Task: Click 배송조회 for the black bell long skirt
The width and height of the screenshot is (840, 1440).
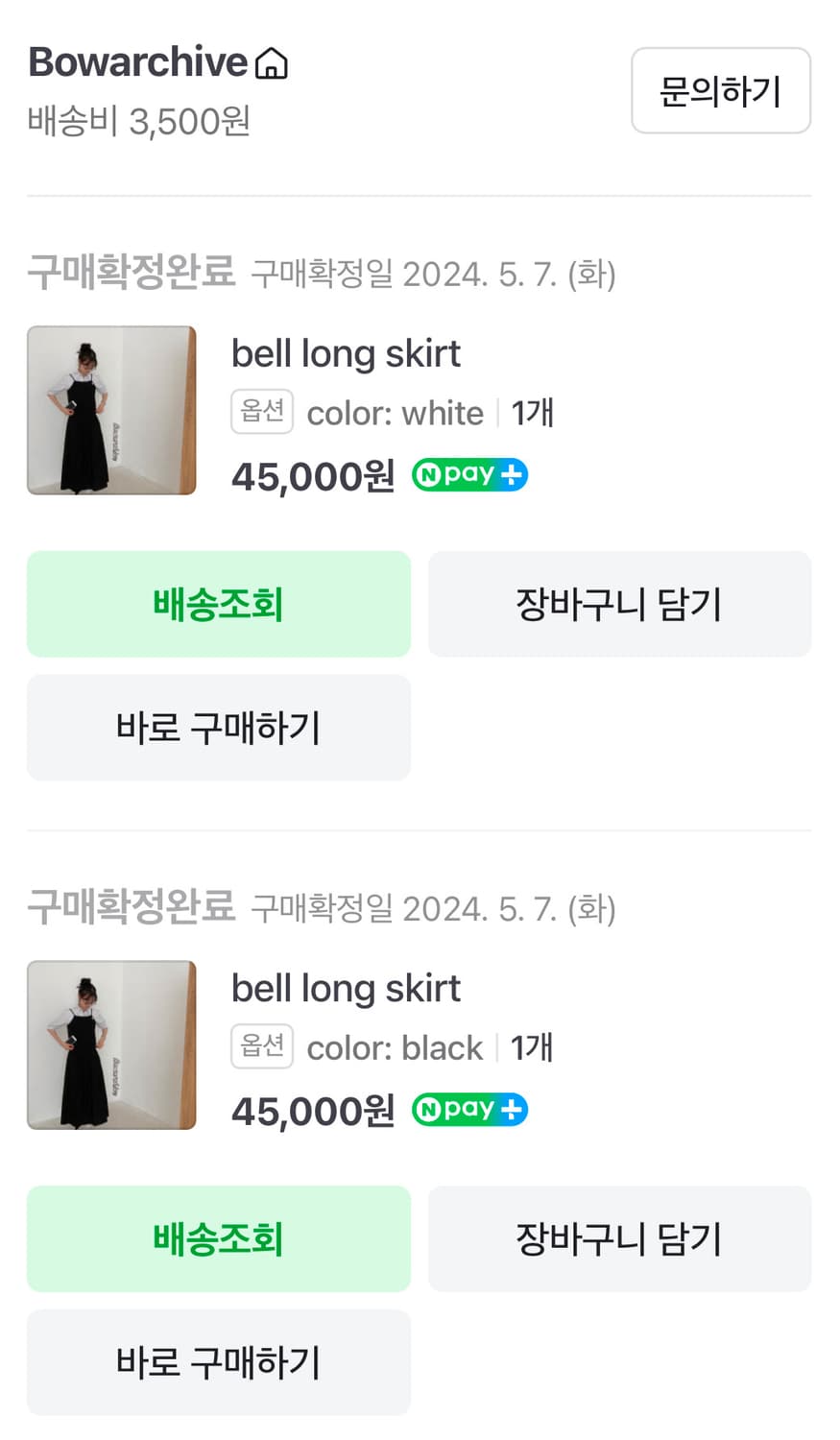Action: (x=219, y=1238)
